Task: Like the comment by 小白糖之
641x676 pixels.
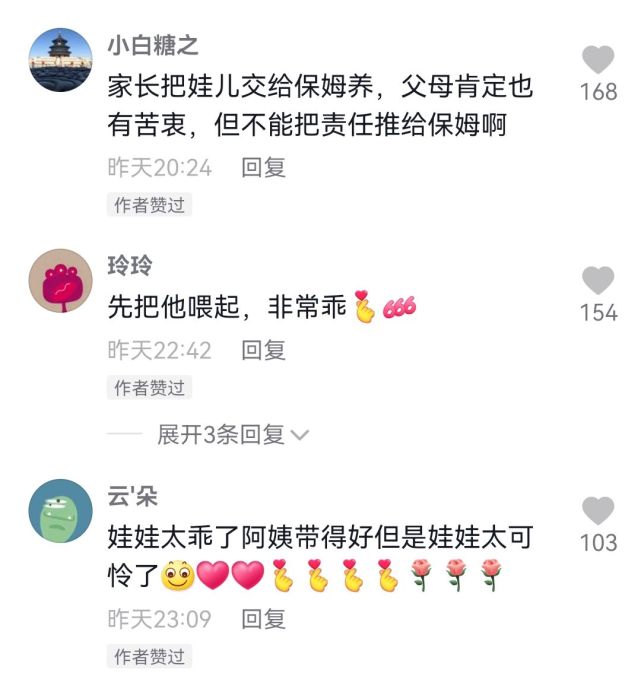Action: tap(598, 61)
